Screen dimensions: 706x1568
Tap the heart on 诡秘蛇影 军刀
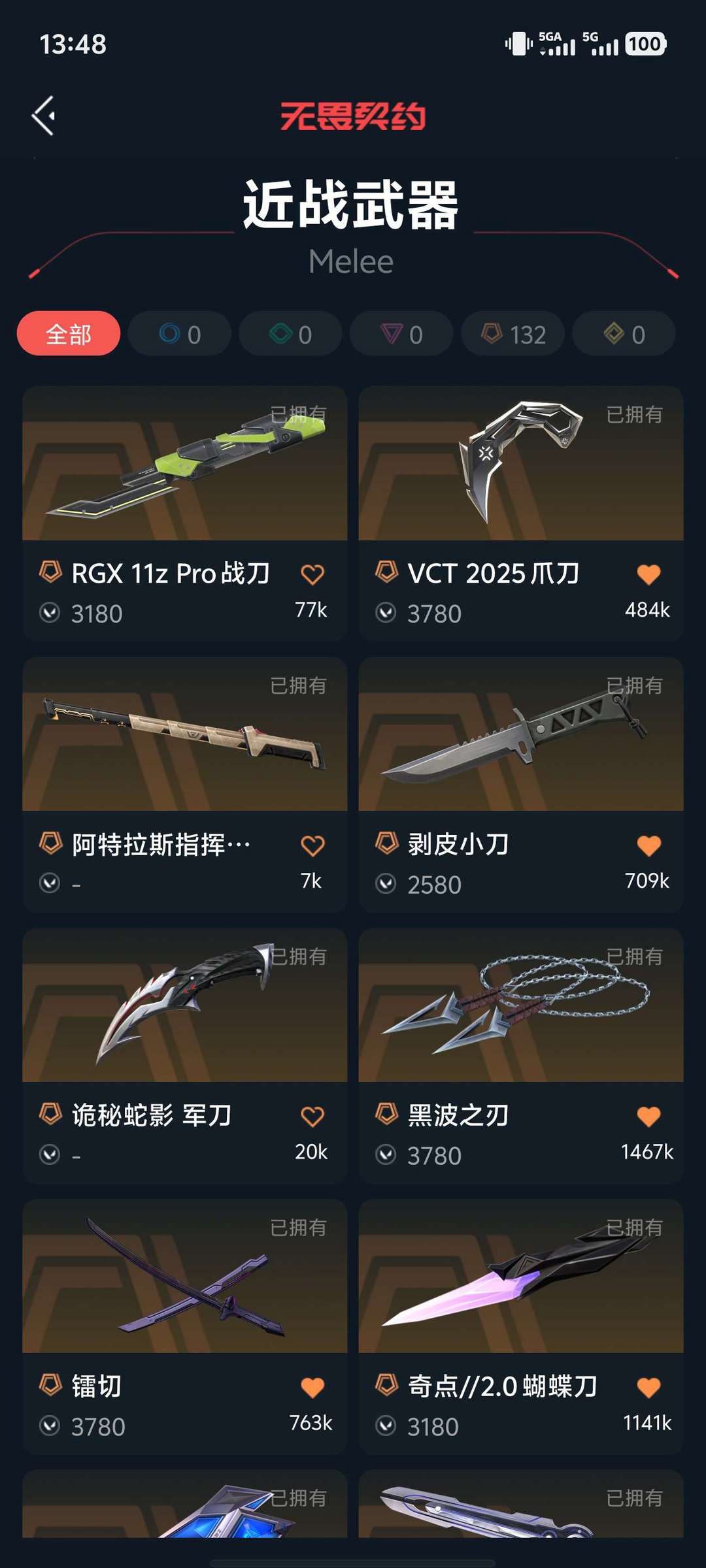pyautogui.click(x=312, y=1117)
